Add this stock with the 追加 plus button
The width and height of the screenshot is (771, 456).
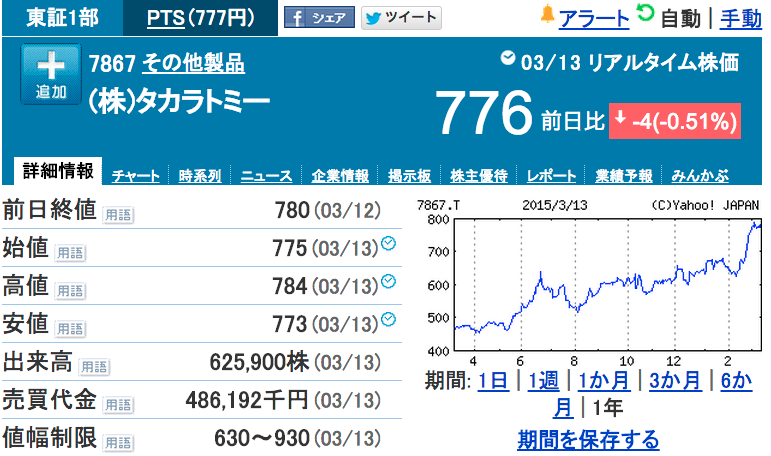point(51,74)
